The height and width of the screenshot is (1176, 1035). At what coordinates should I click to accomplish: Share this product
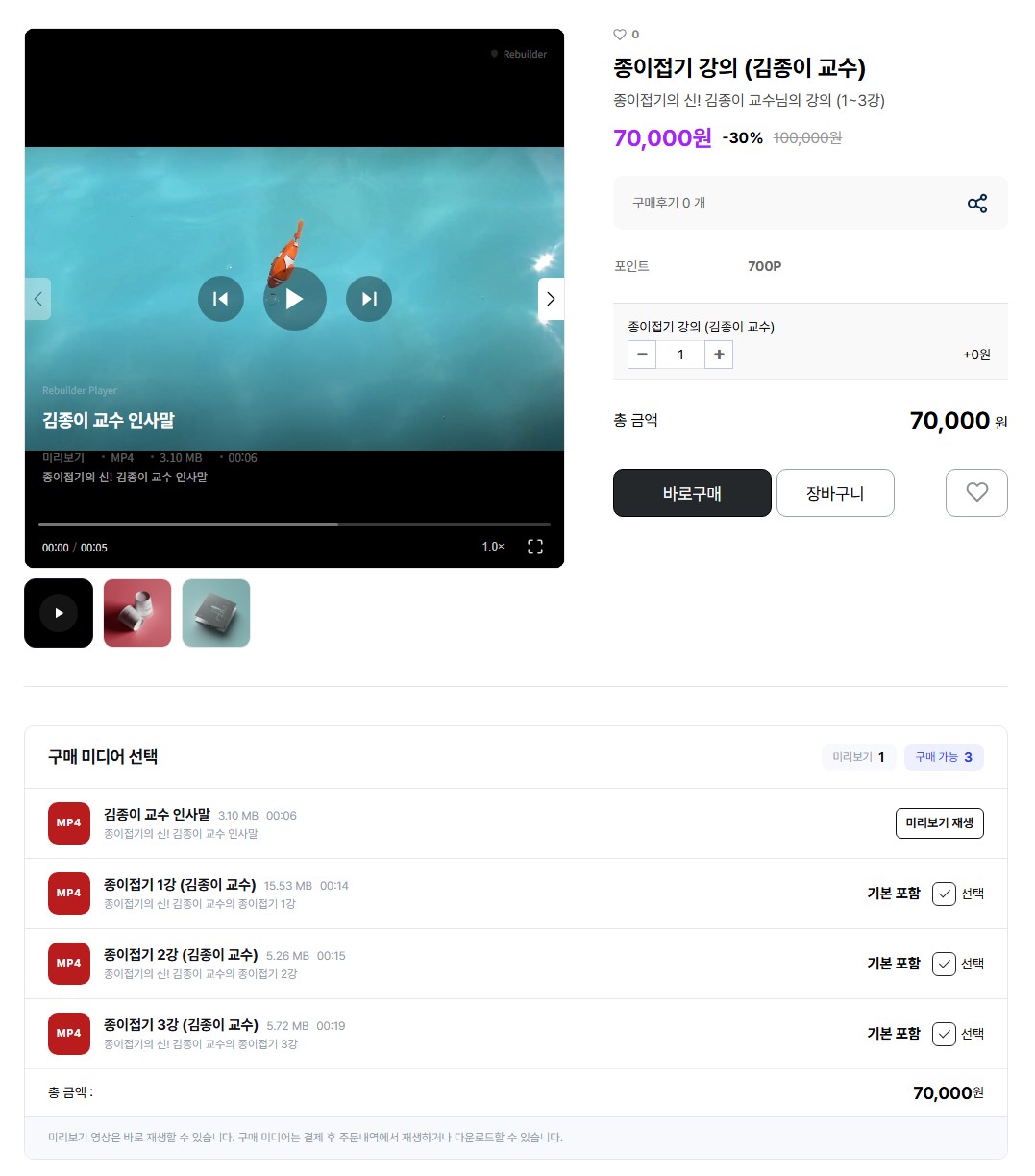tap(977, 204)
